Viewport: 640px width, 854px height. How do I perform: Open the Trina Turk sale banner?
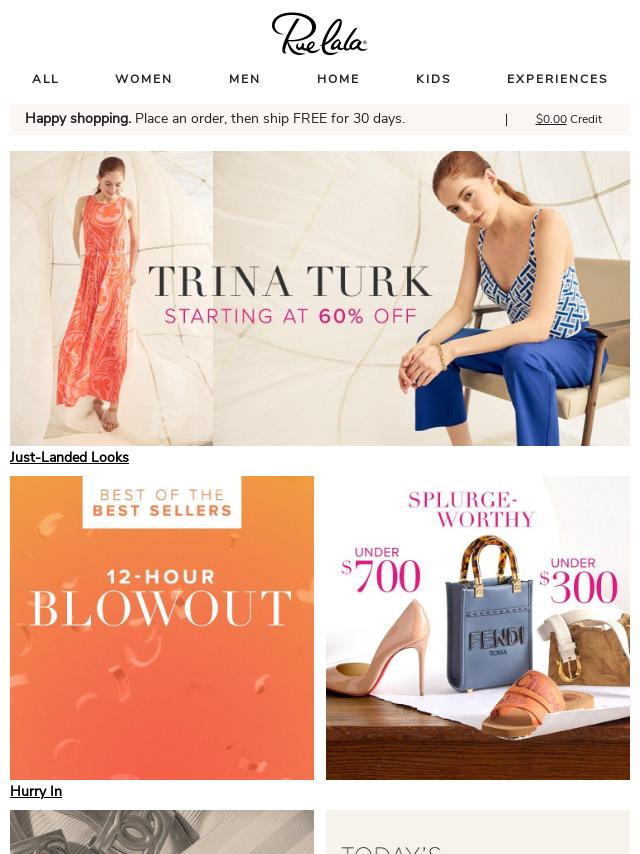(320, 298)
